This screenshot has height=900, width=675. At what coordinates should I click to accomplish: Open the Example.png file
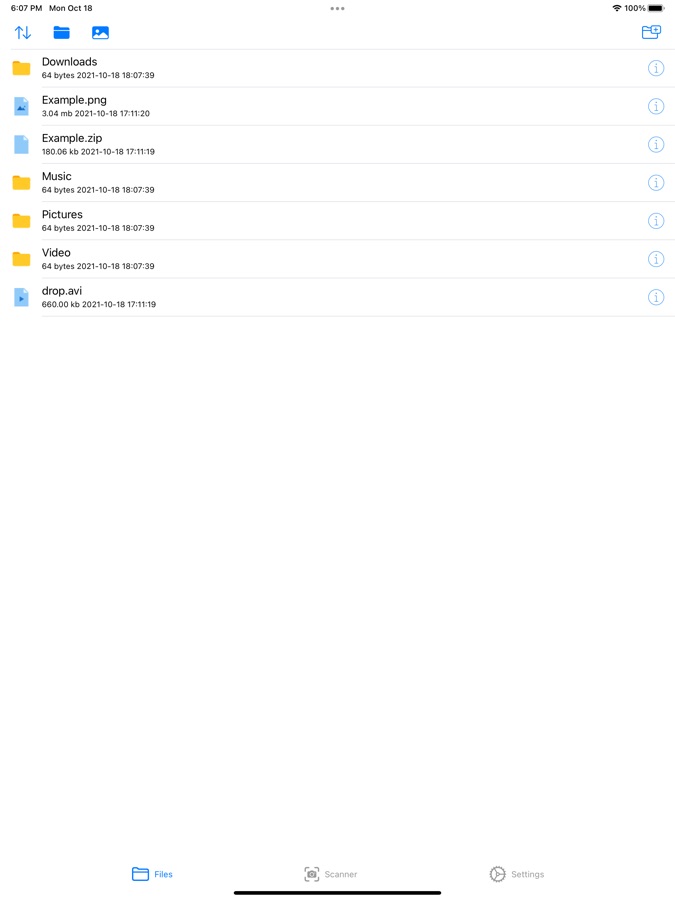point(74,106)
